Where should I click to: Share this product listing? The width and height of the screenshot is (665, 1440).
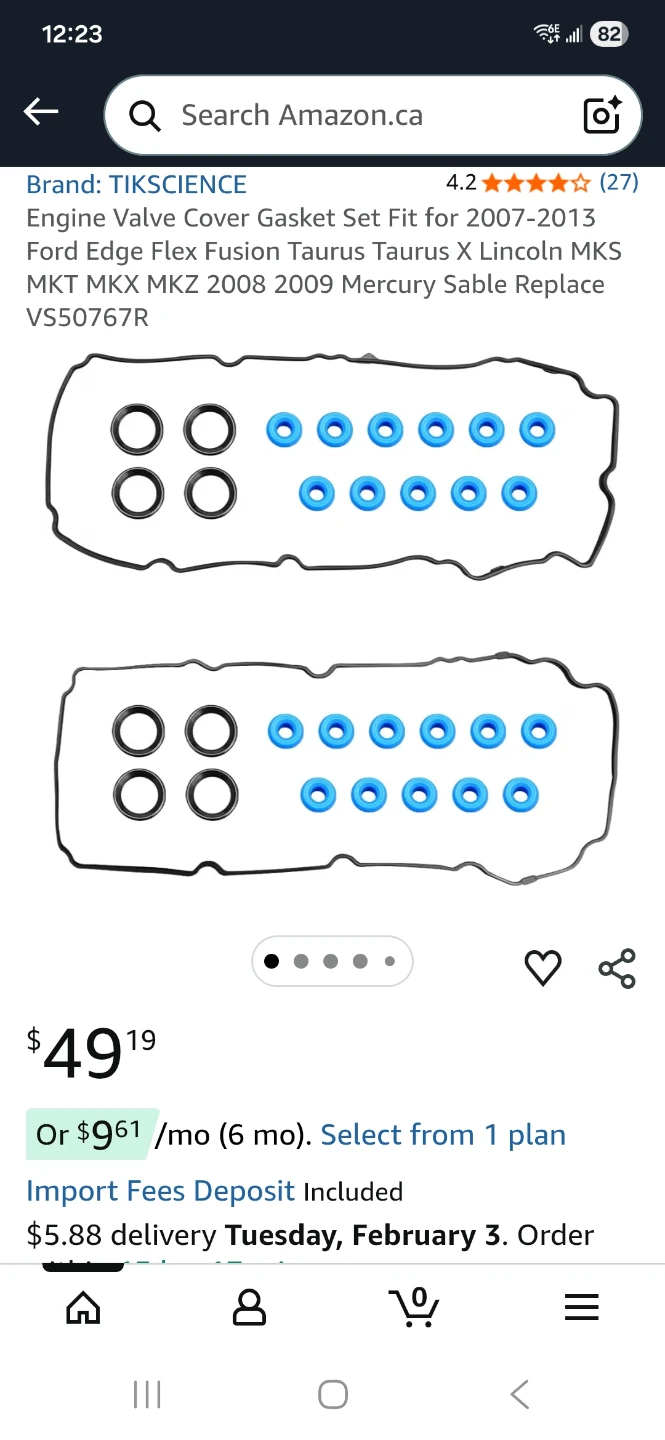click(x=617, y=968)
